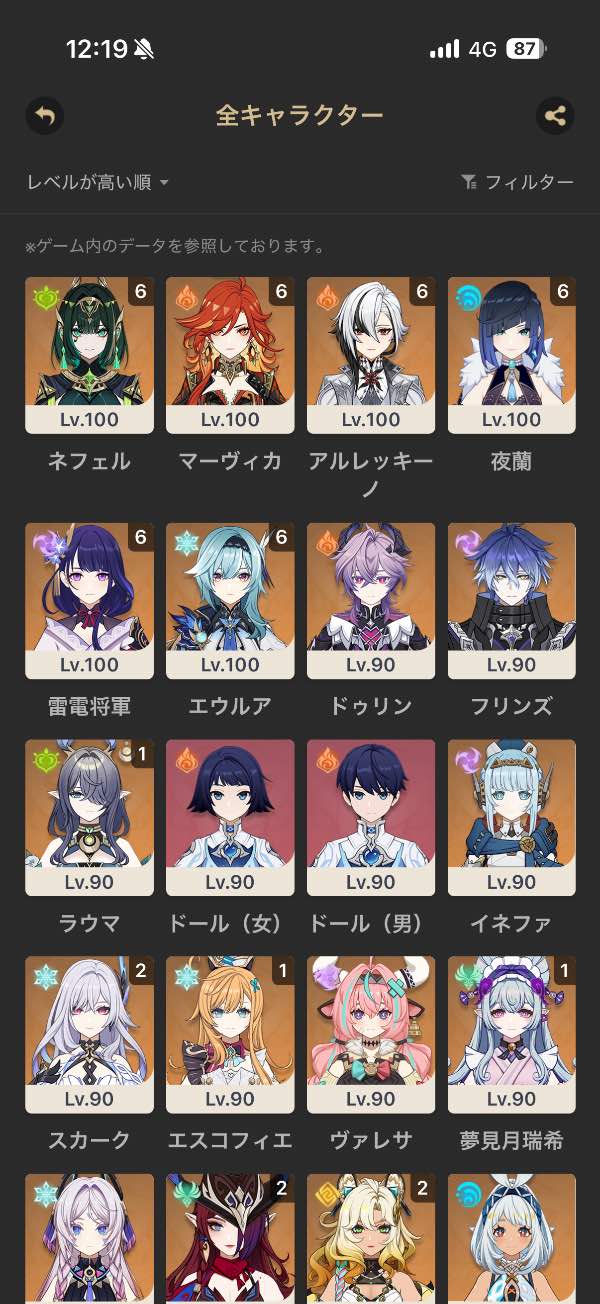Select the ドール(男) character card
This screenshot has height=1304, width=600.
[x=371, y=817]
